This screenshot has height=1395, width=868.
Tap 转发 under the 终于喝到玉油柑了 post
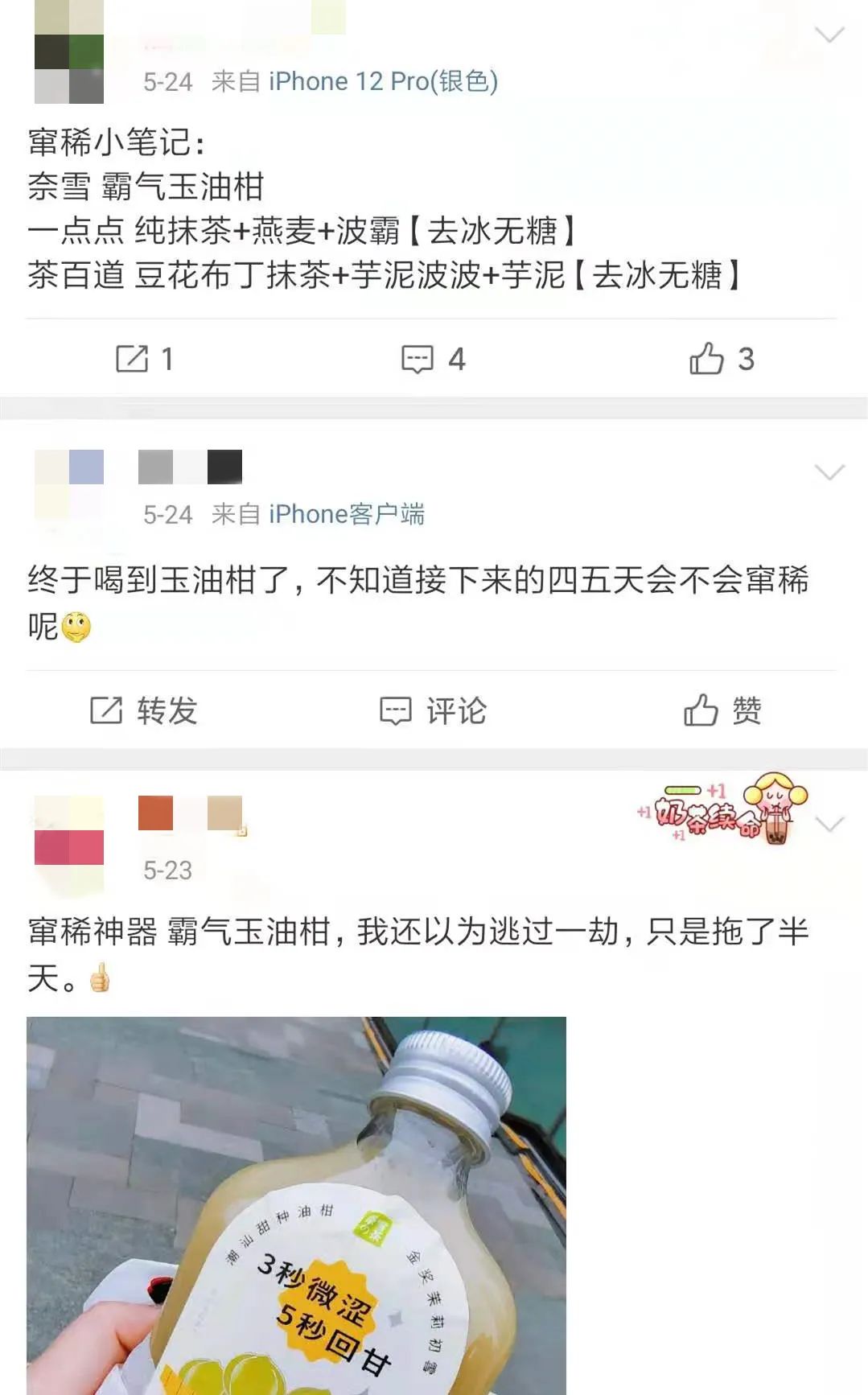143,710
